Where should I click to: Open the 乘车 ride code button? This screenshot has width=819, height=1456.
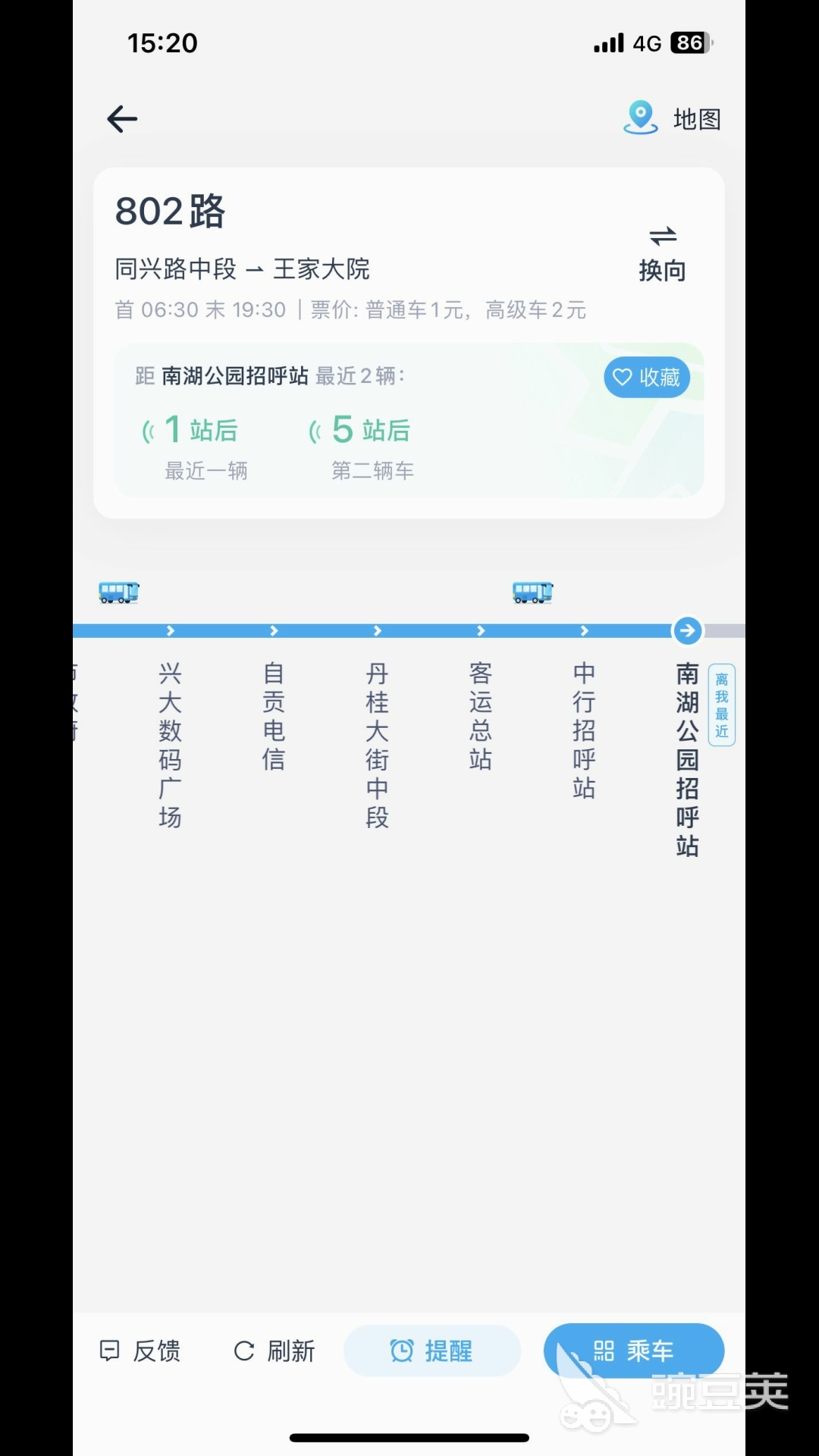click(x=634, y=1351)
